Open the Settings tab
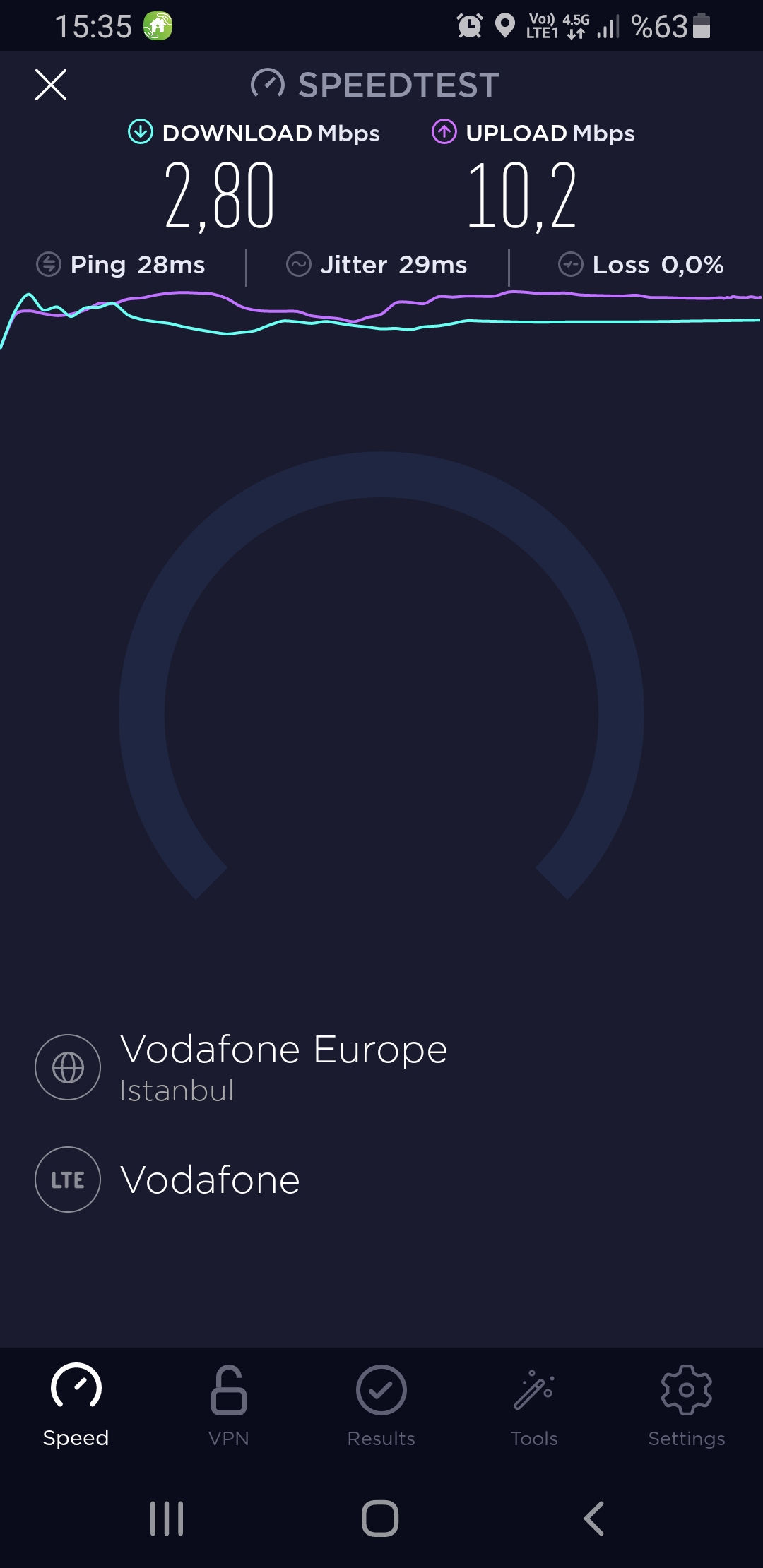The height and width of the screenshot is (1568, 763). click(x=687, y=1406)
